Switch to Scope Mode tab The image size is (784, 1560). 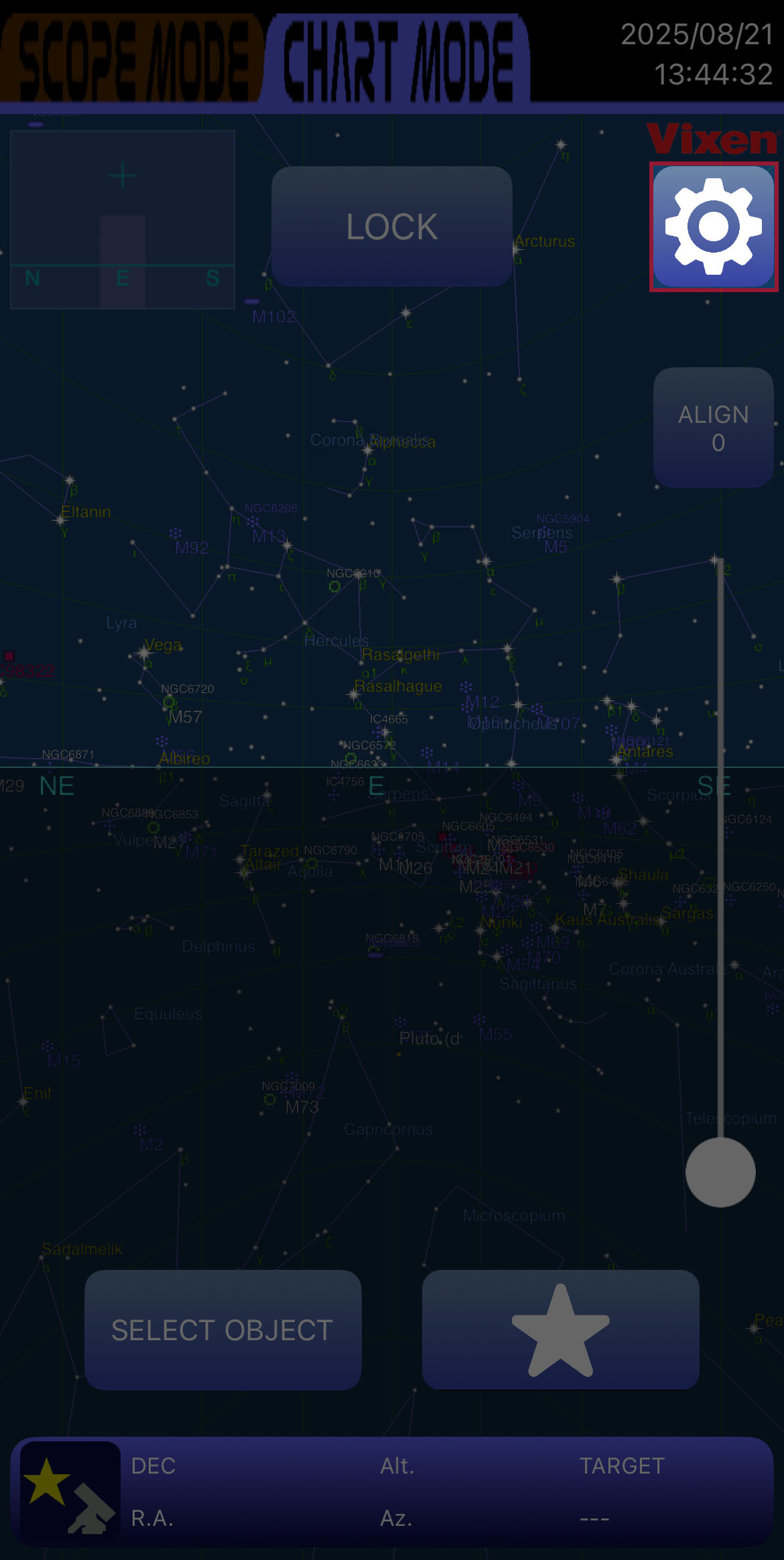click(131, 60)
